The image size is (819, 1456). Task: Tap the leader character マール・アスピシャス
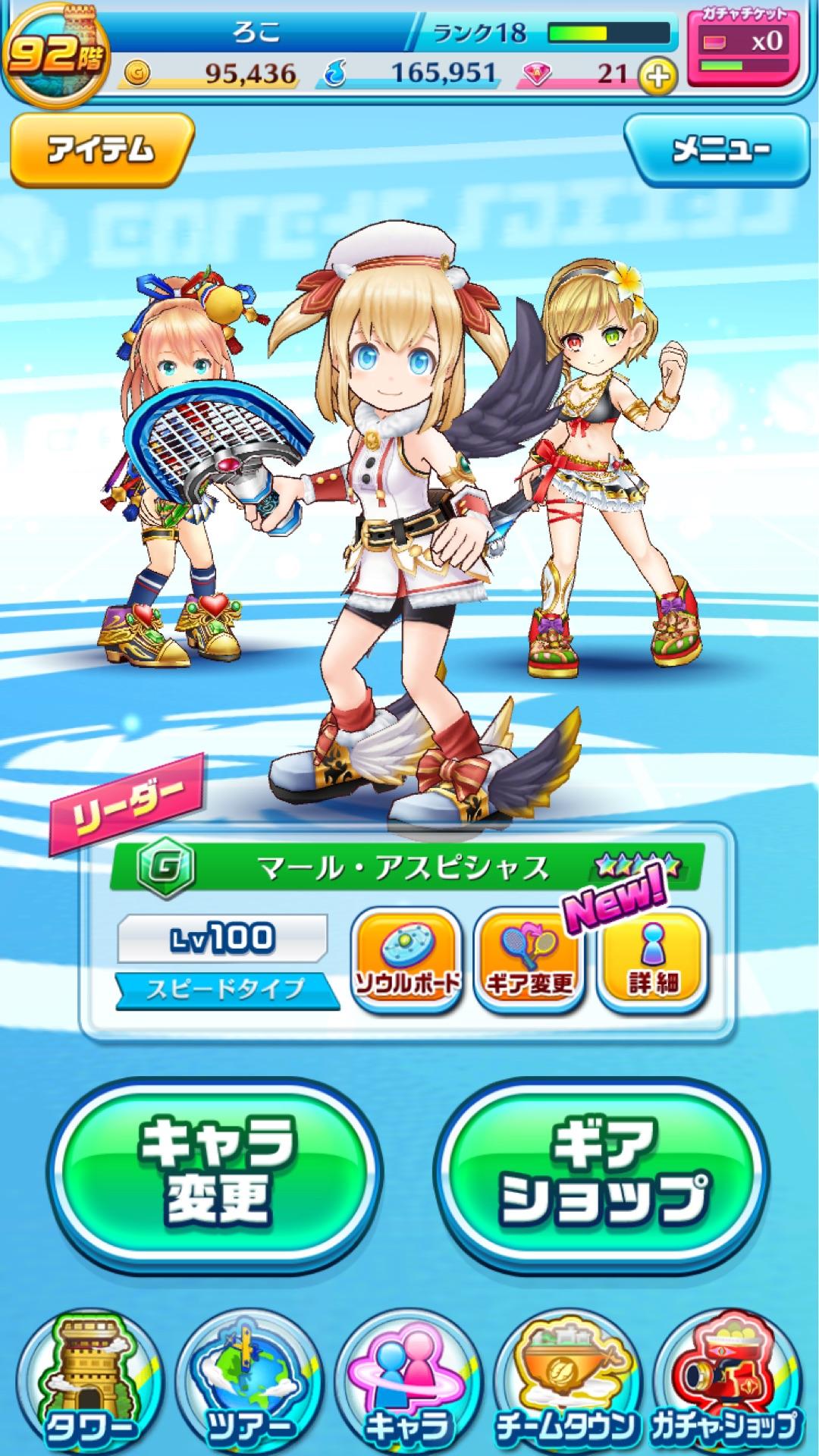pyautogui.click(x=394, y=493)
